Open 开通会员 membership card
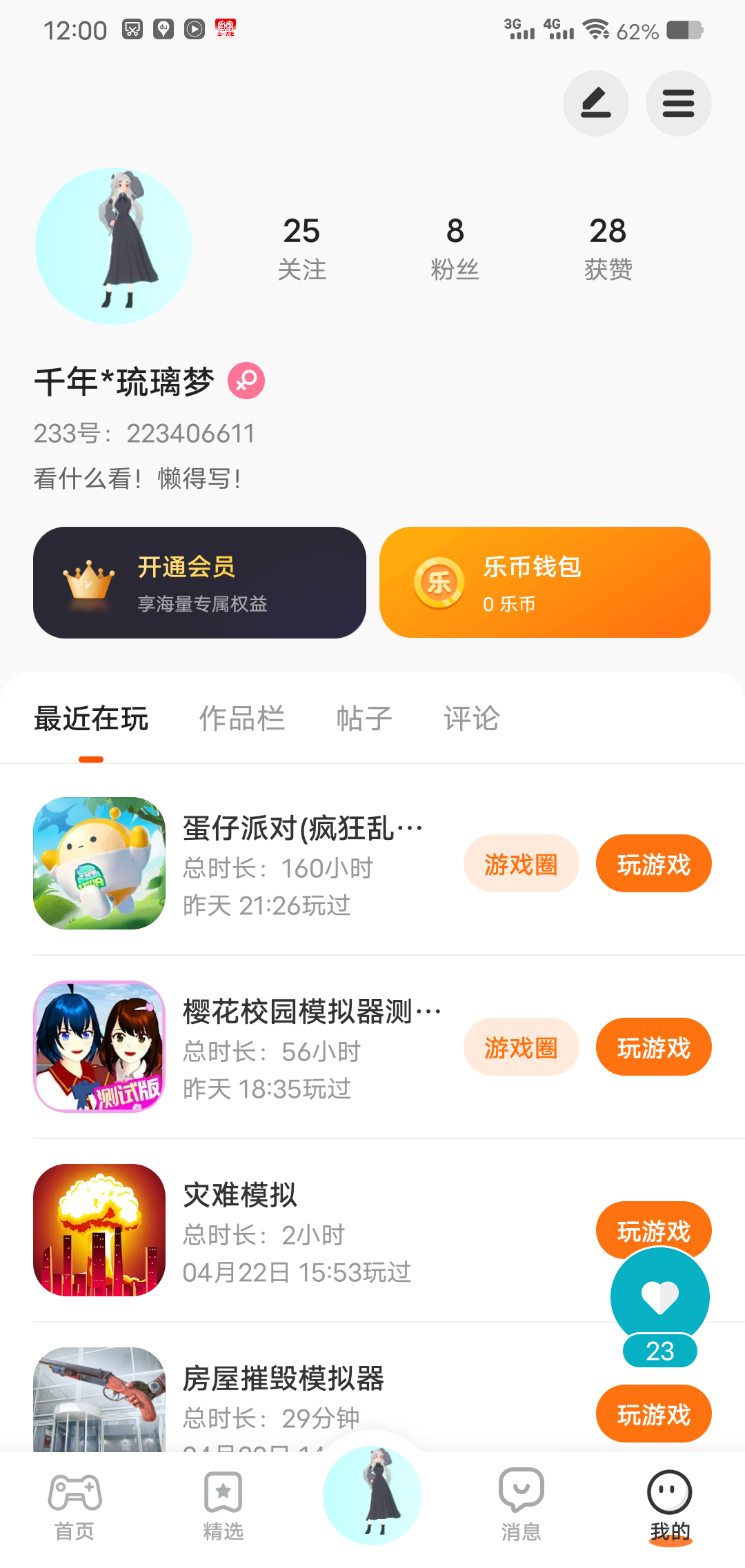Image resolution: width=745 pixels, height=1568 pixels. (x=199, y=583)
